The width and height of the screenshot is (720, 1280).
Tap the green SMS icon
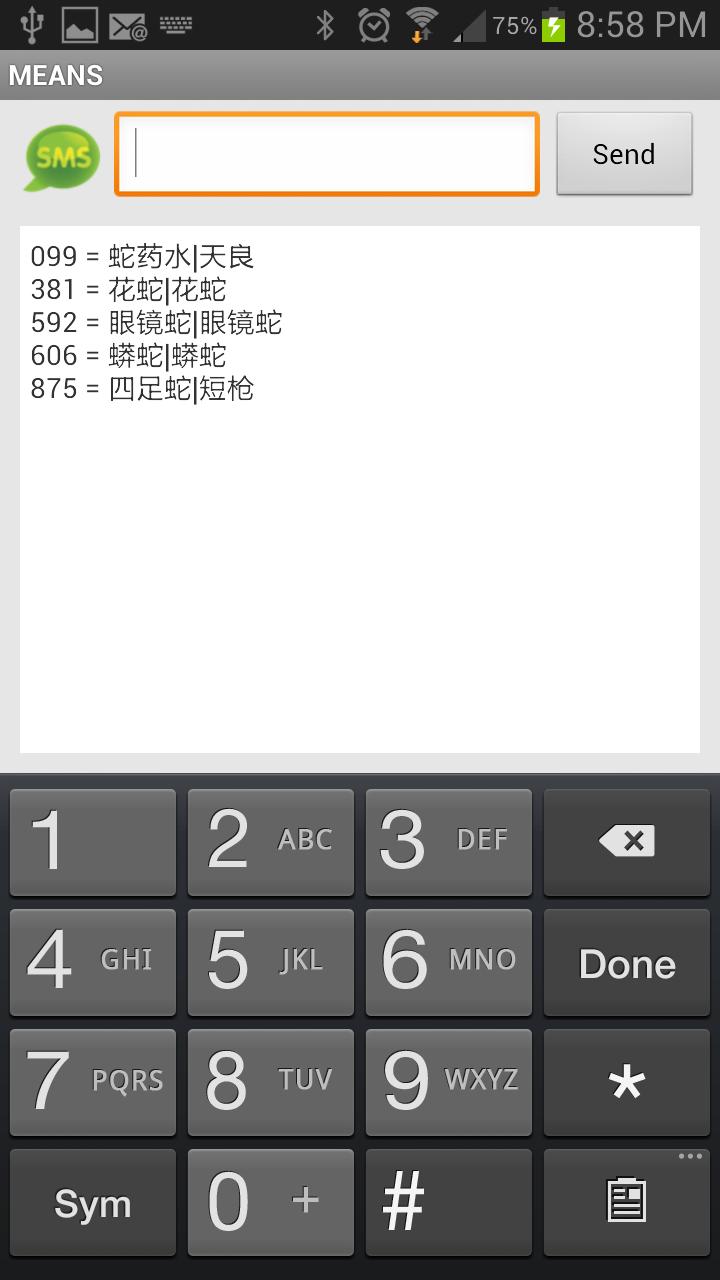(x=63, y=156)
